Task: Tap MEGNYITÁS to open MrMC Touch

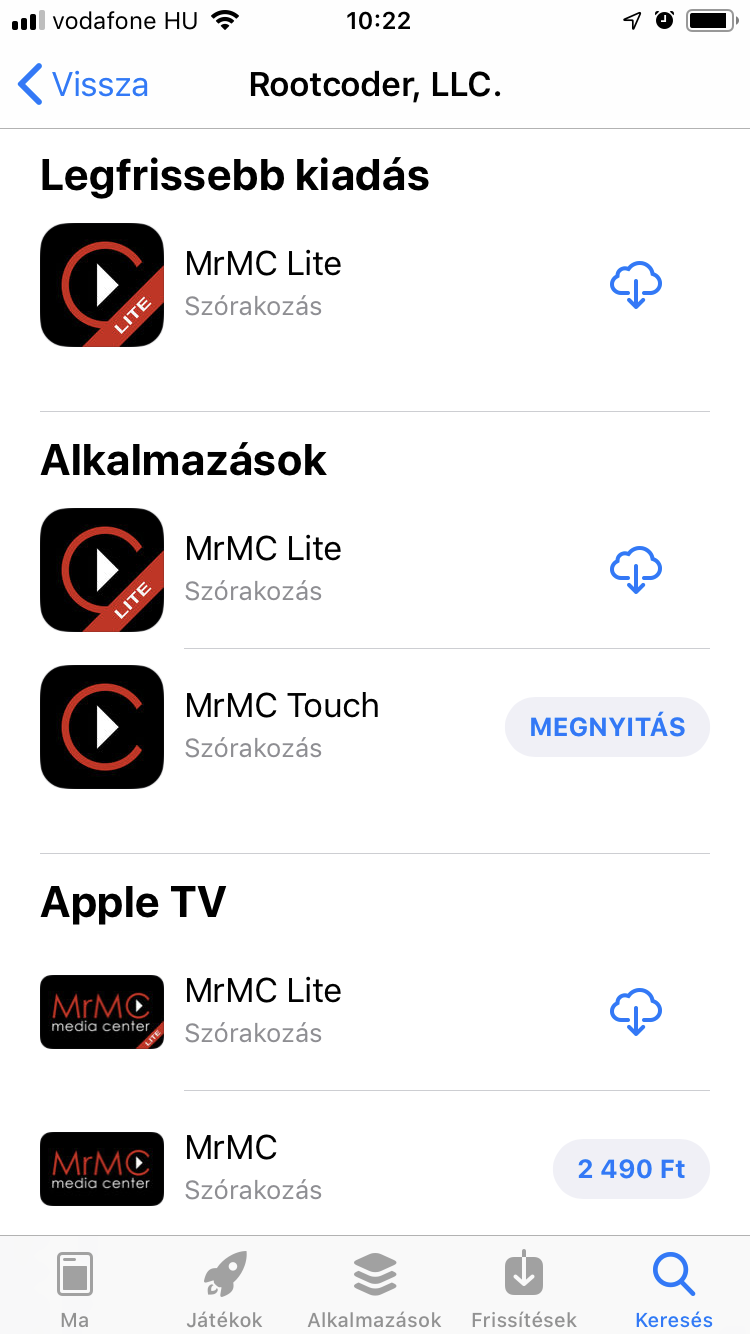Action: point(607,727)
